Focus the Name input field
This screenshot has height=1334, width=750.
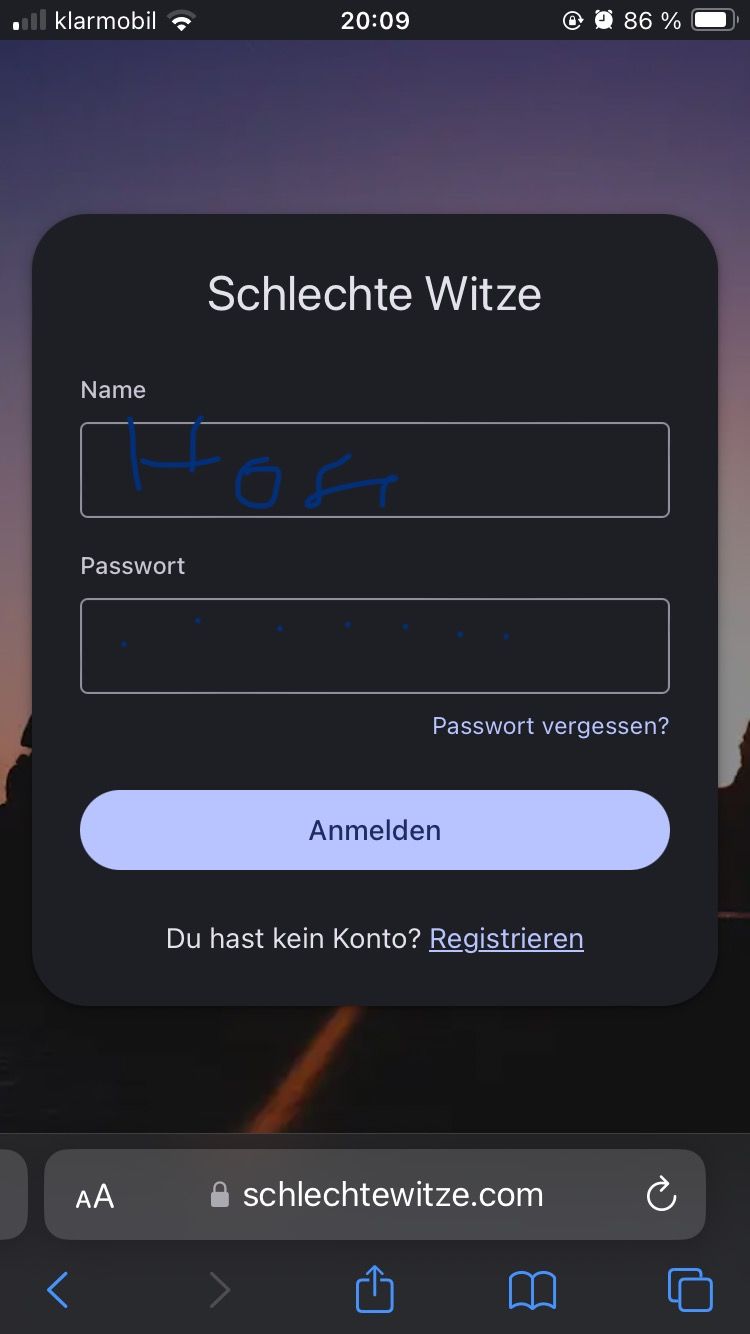(x=374, y=470)
